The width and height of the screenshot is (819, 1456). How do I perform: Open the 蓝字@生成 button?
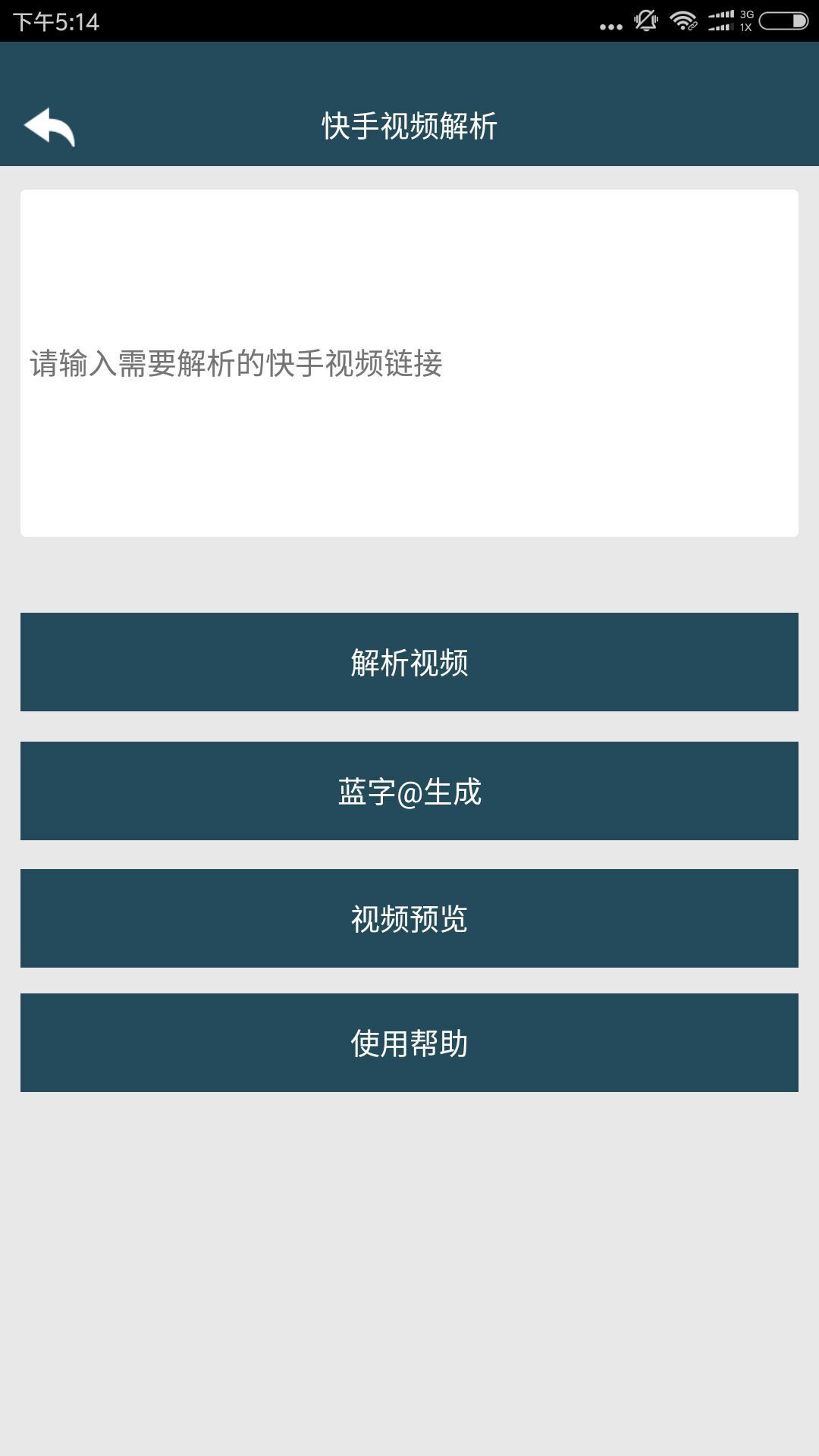coord(409,791)
